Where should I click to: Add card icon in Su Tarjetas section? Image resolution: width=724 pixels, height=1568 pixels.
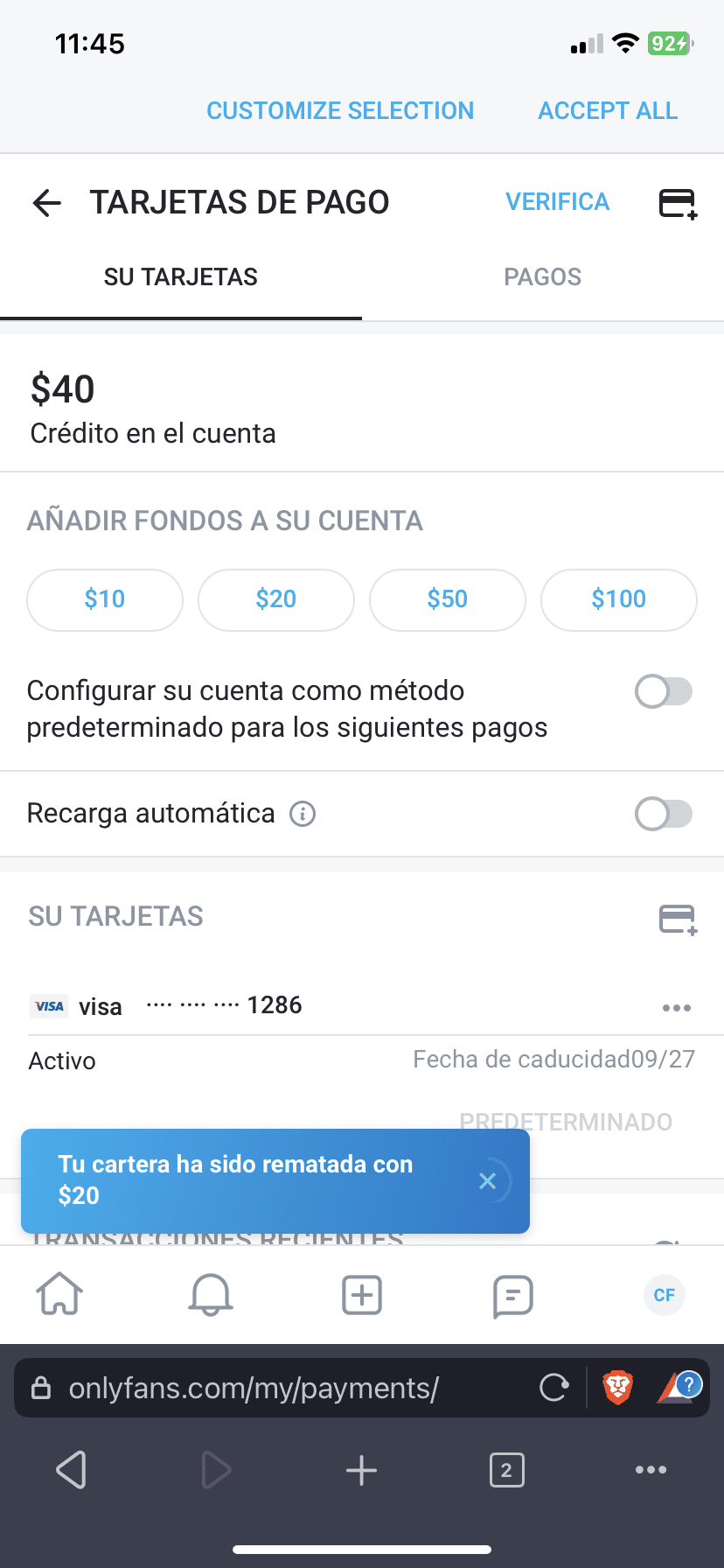coord(678,919)
